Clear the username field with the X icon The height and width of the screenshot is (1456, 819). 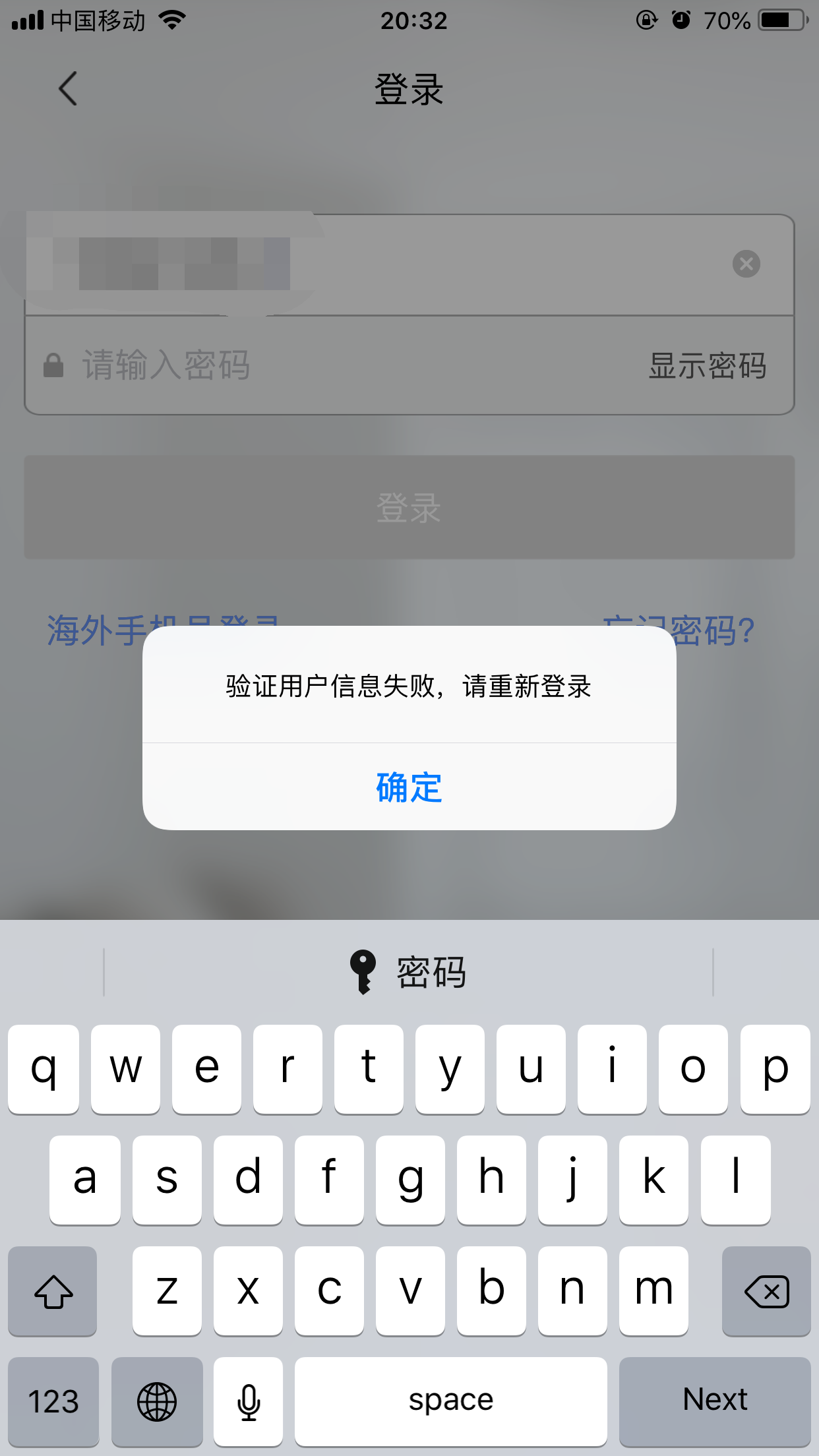[746, 264]
